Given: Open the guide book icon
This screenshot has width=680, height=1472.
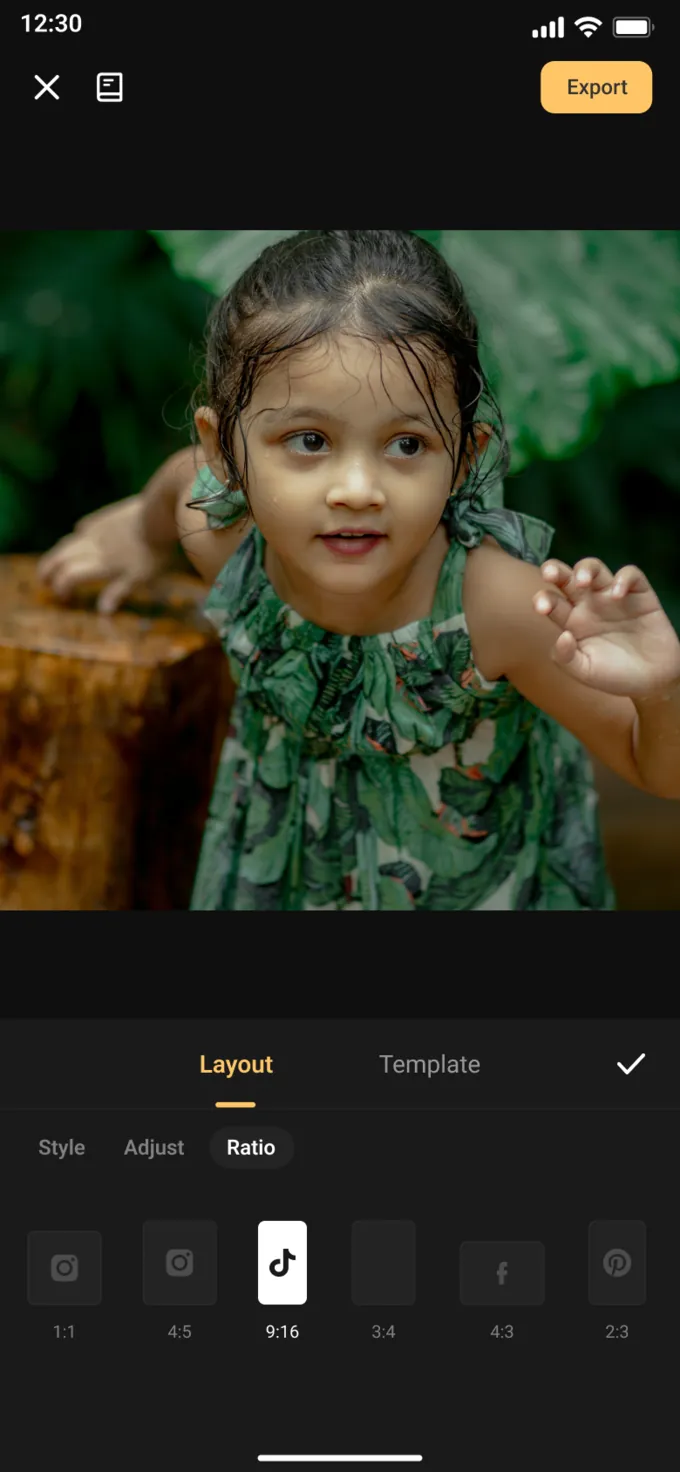Looking at the screenshot, I should pos(109,88).
